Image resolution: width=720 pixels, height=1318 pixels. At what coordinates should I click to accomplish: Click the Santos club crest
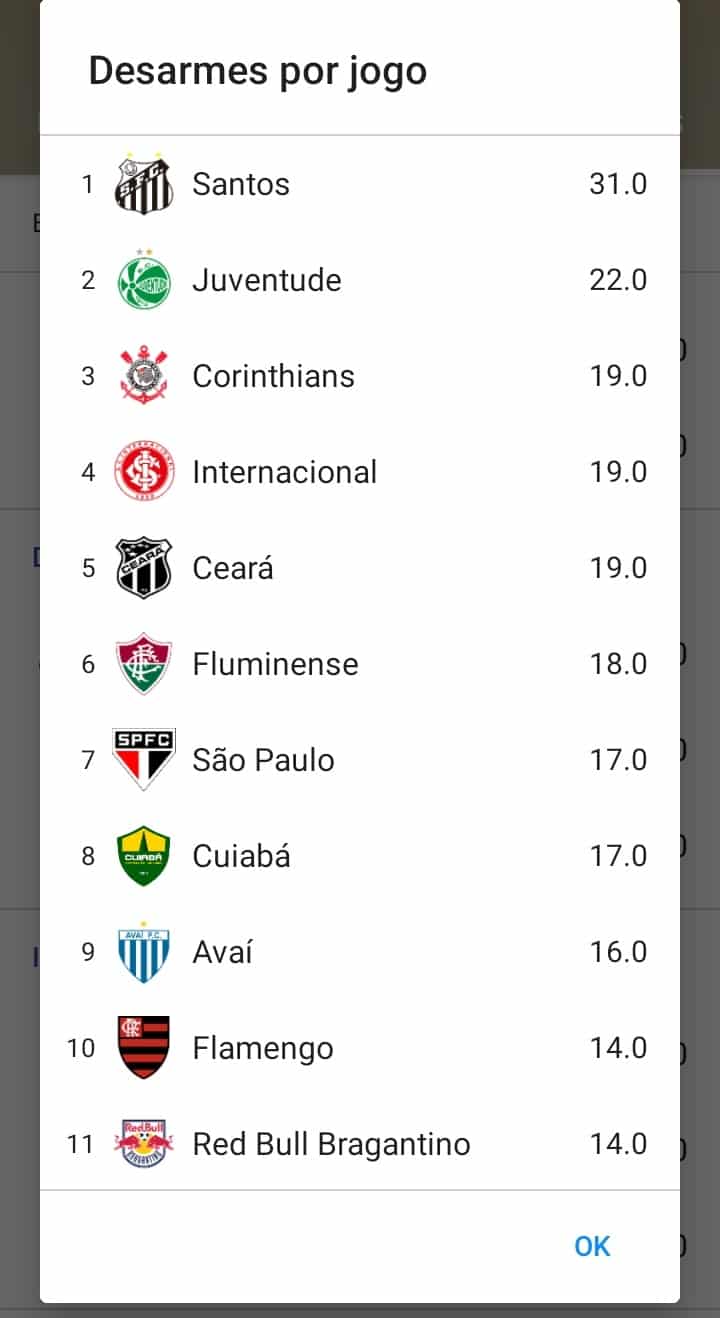[x=143, y=183]
